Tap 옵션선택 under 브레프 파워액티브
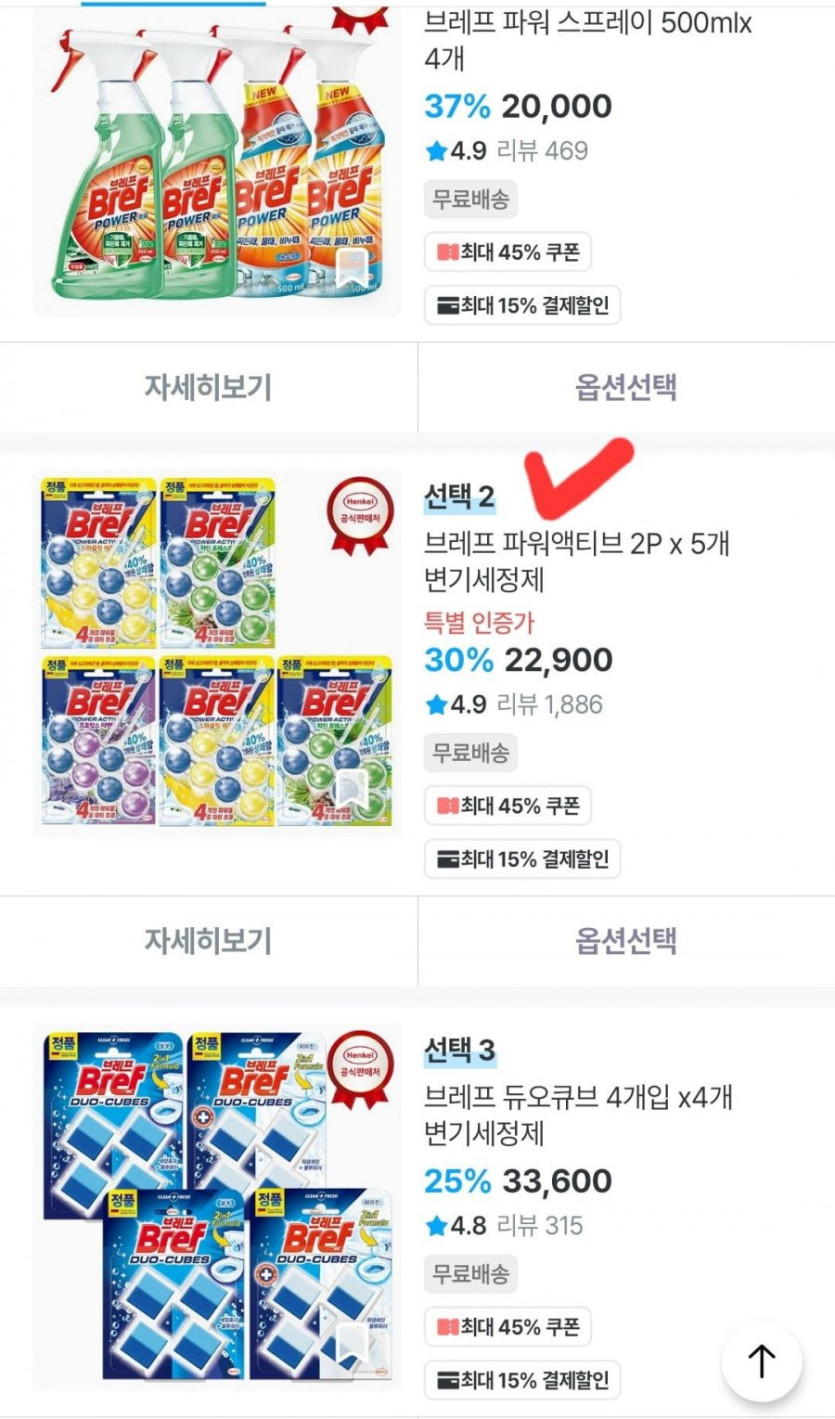 pos(626,941)
